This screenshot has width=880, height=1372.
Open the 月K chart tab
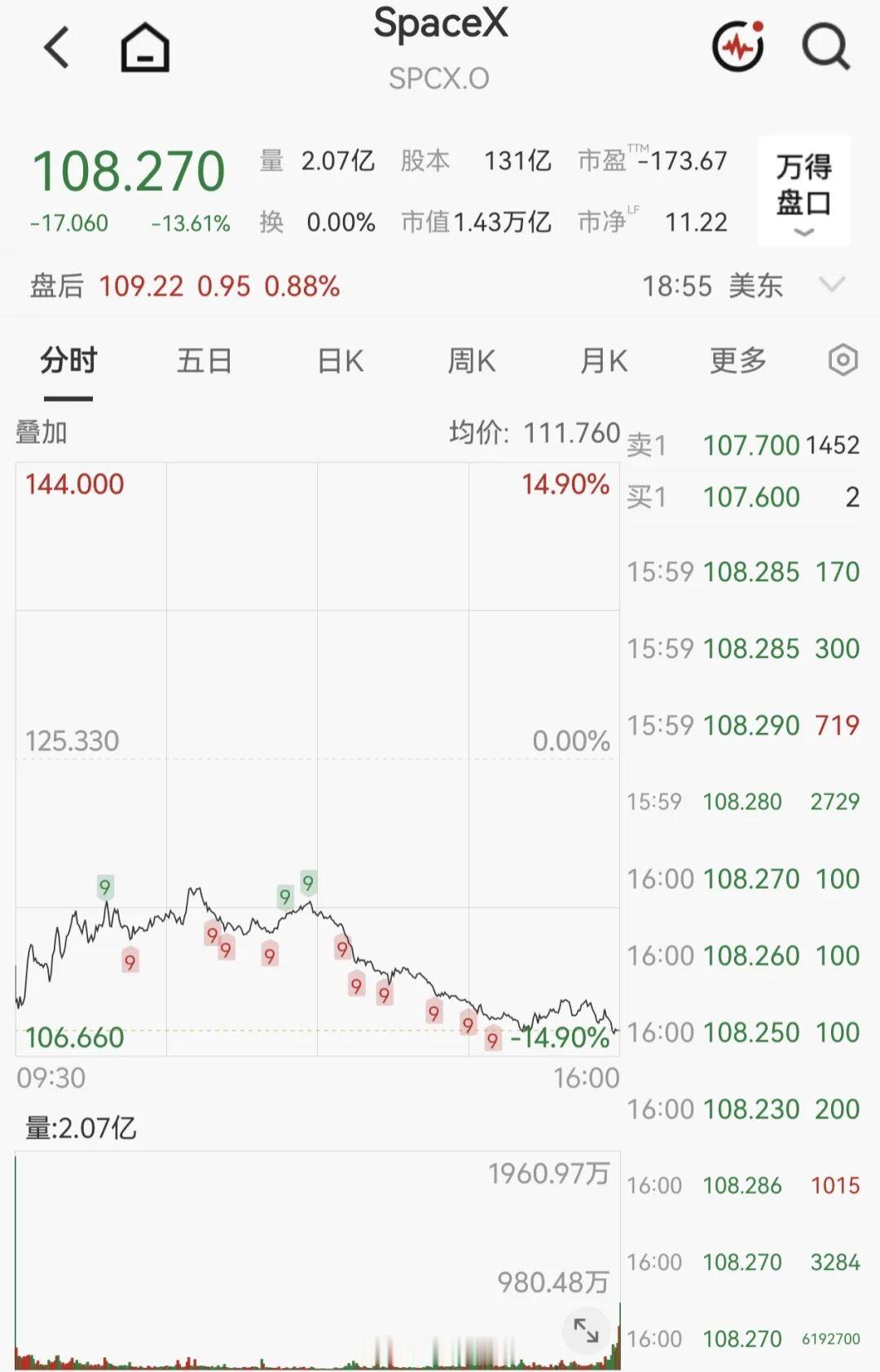point(604,360)
